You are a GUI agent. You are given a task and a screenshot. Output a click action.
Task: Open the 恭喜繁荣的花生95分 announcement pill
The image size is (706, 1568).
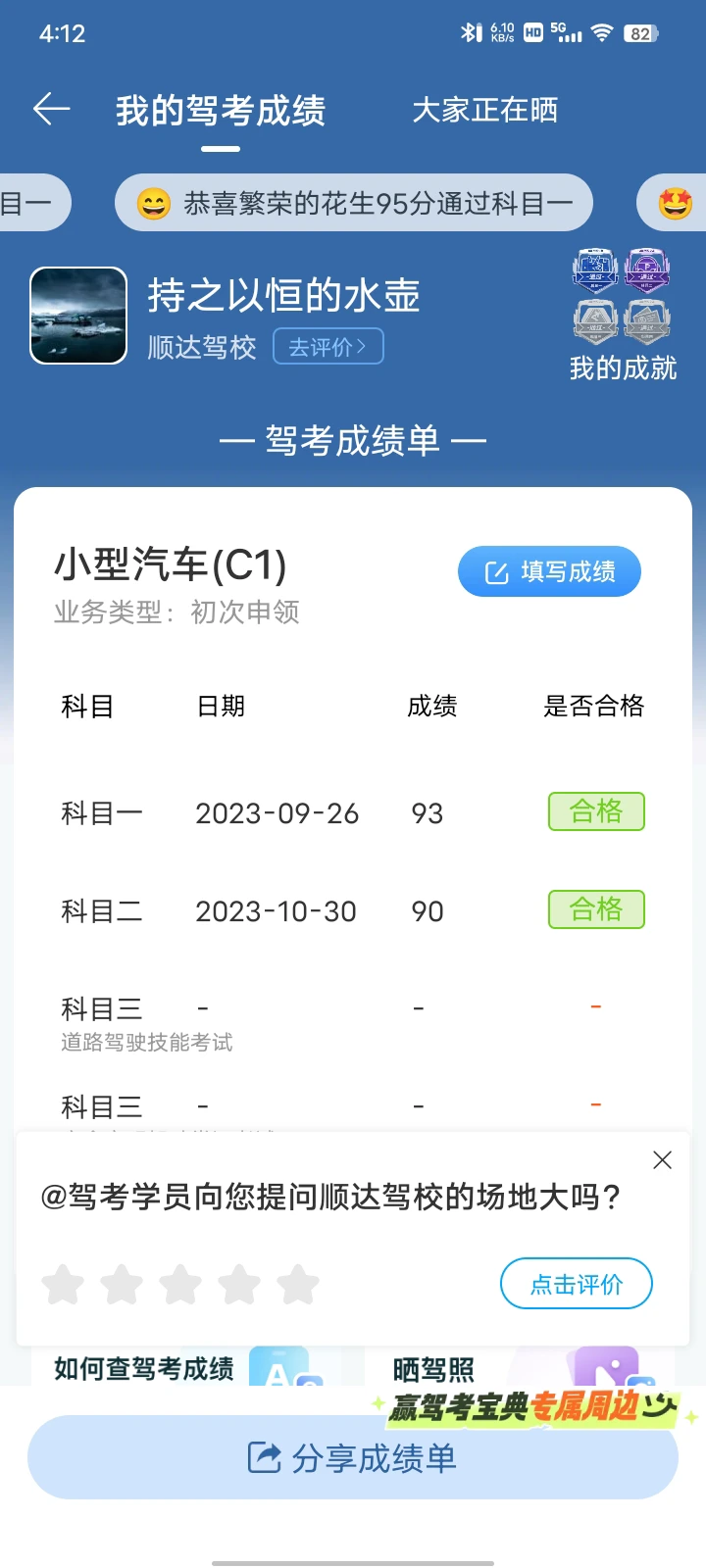click(x=354, y=203)
